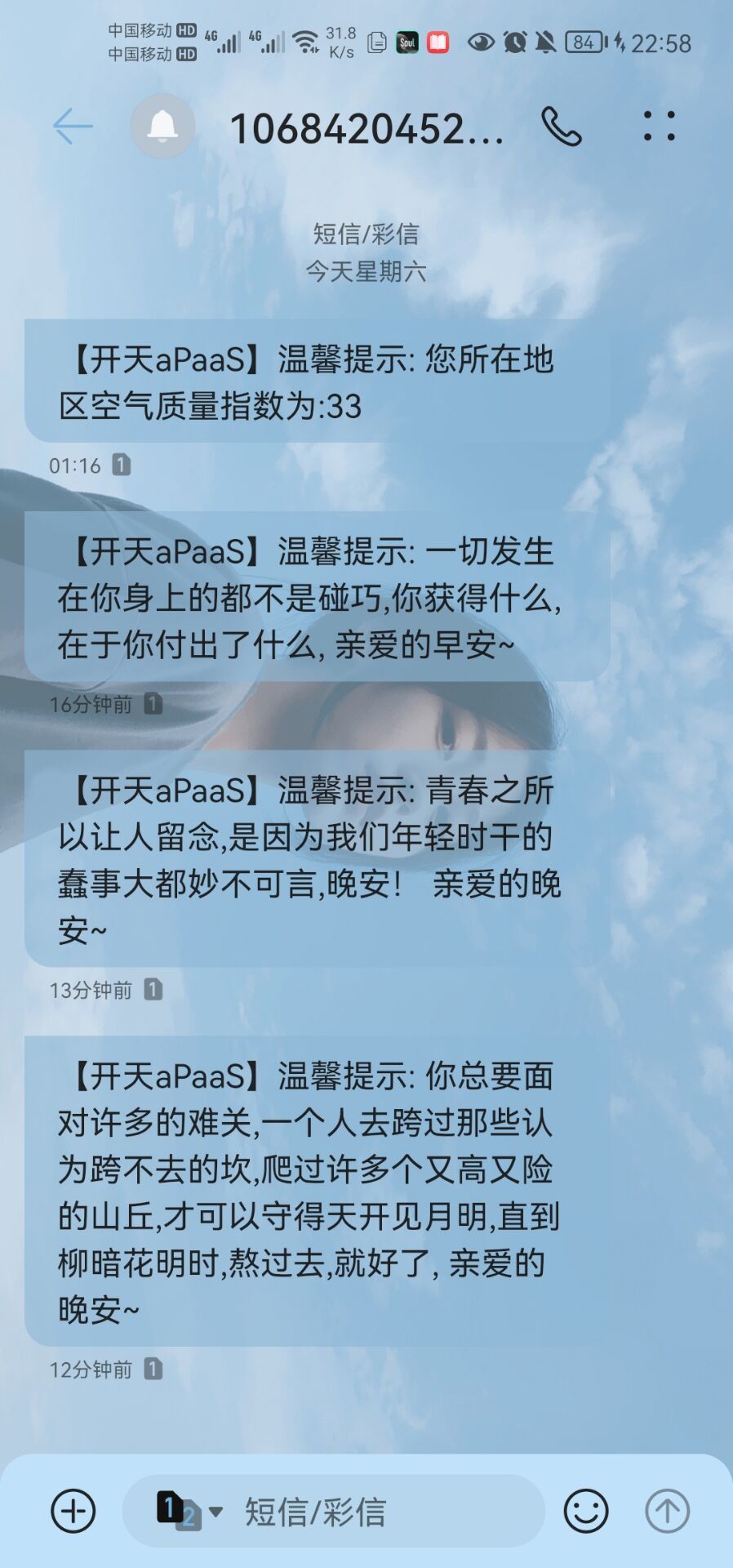Image resolution: width=733 pixels, height=1568 pixels.
Task: Call the number 1068420452
Action: 562,127
